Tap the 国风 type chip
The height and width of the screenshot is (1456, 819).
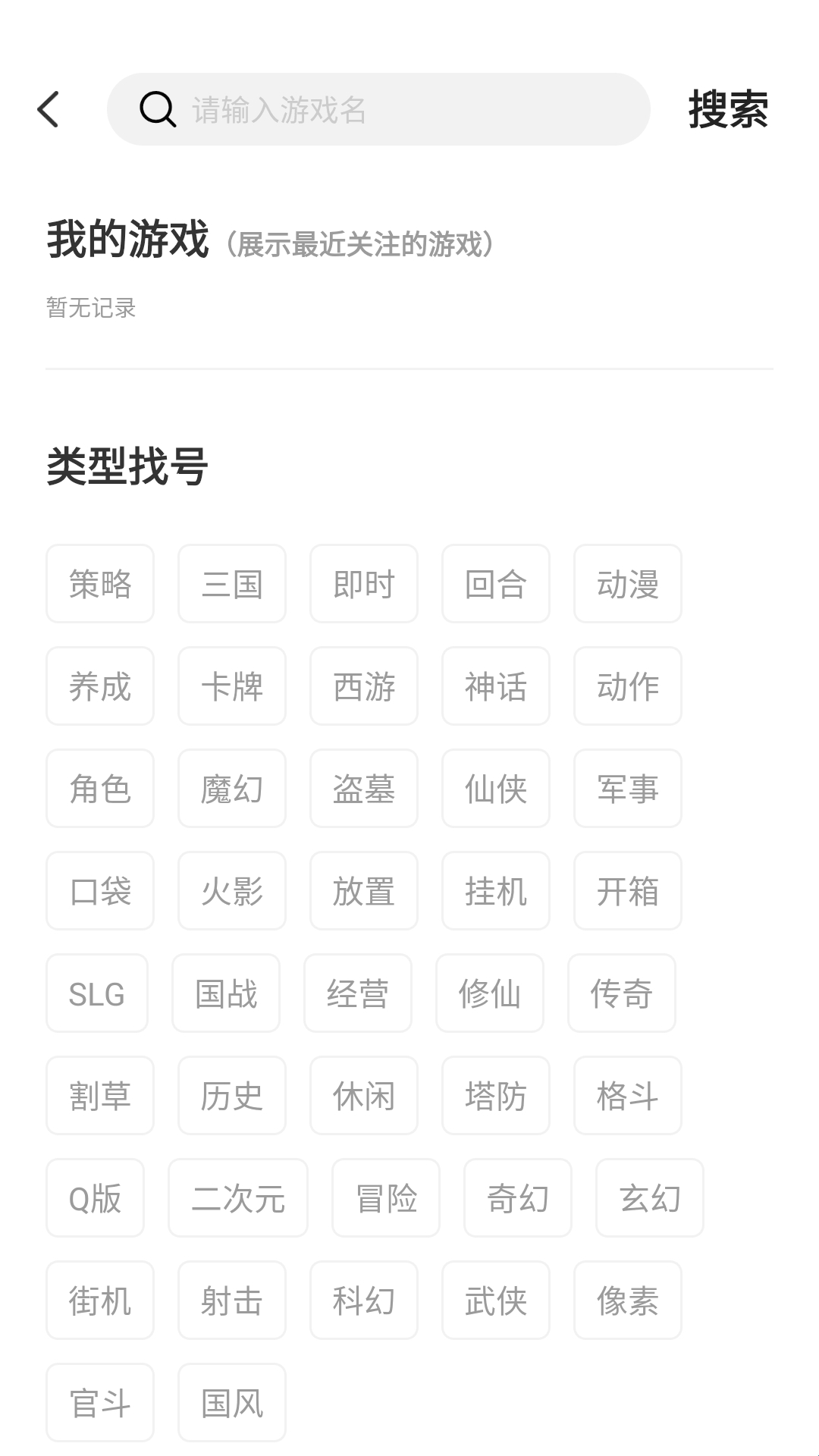coord(232,1403)
